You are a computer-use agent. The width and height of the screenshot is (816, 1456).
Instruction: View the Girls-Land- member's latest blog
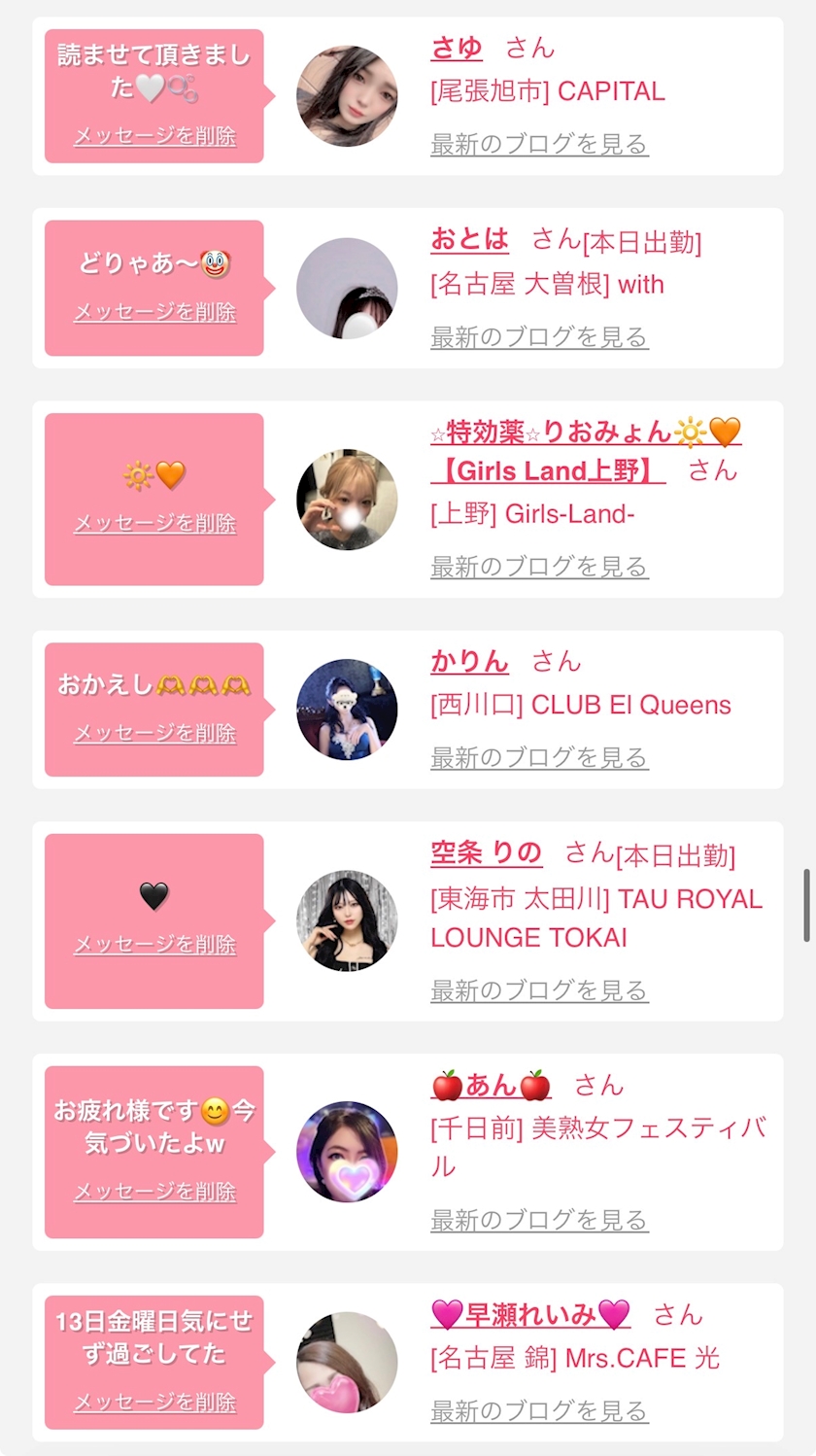click(x=539, y=567)
